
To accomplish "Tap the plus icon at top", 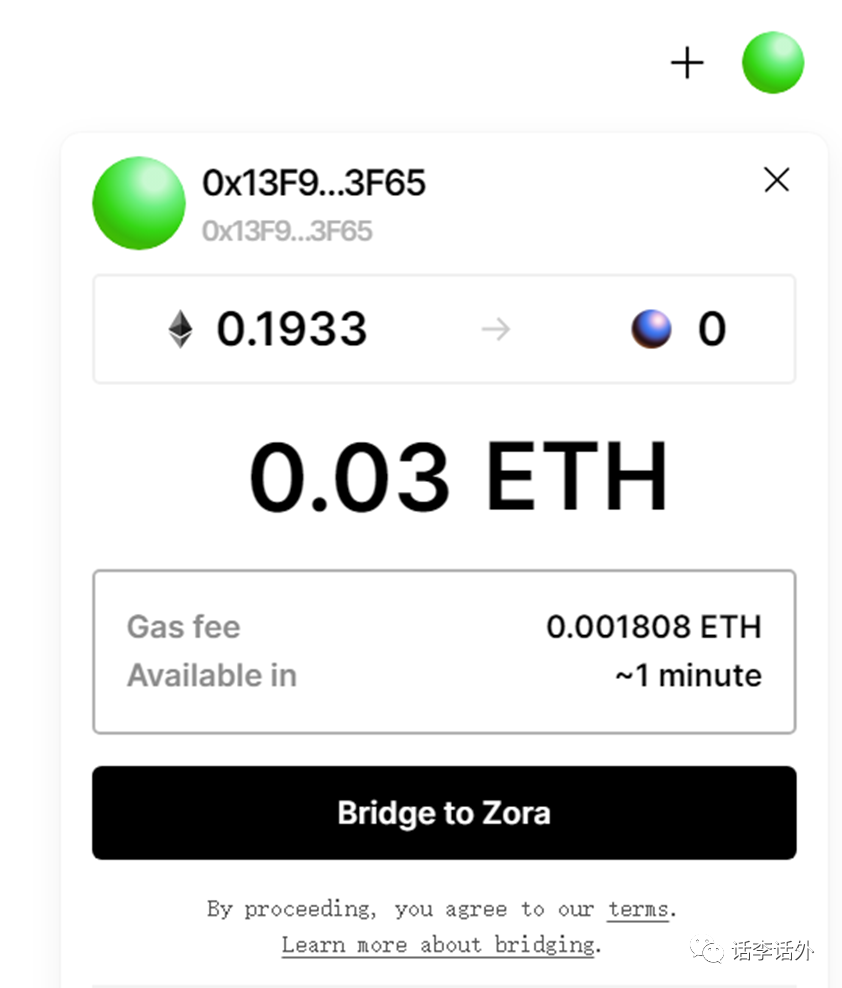I will click(687, 63).
